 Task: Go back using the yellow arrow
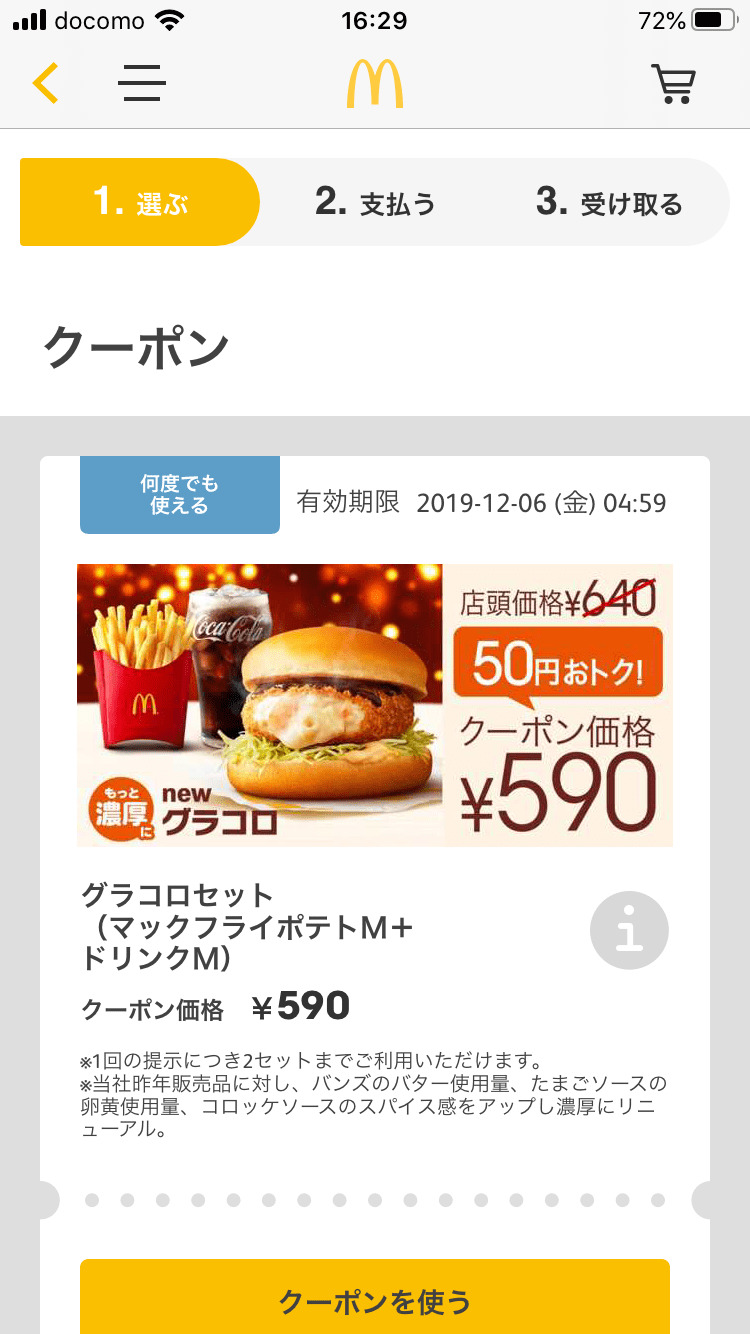(x=46, y=84)
